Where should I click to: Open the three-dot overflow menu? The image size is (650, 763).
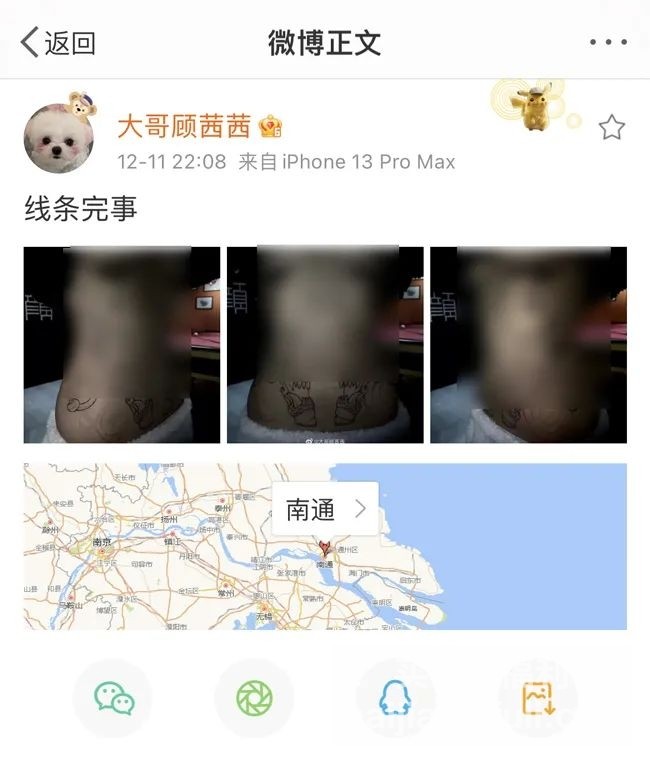pos(607,42)
